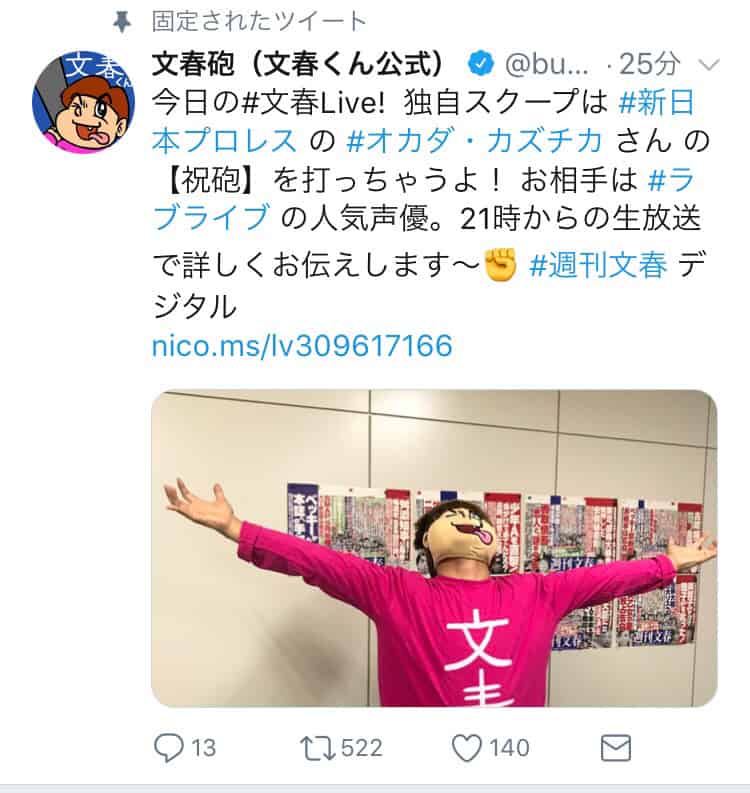This screenshot has width=750, height=793.
Task: Share tweet via direct message envelope
Action: (615, 747)
